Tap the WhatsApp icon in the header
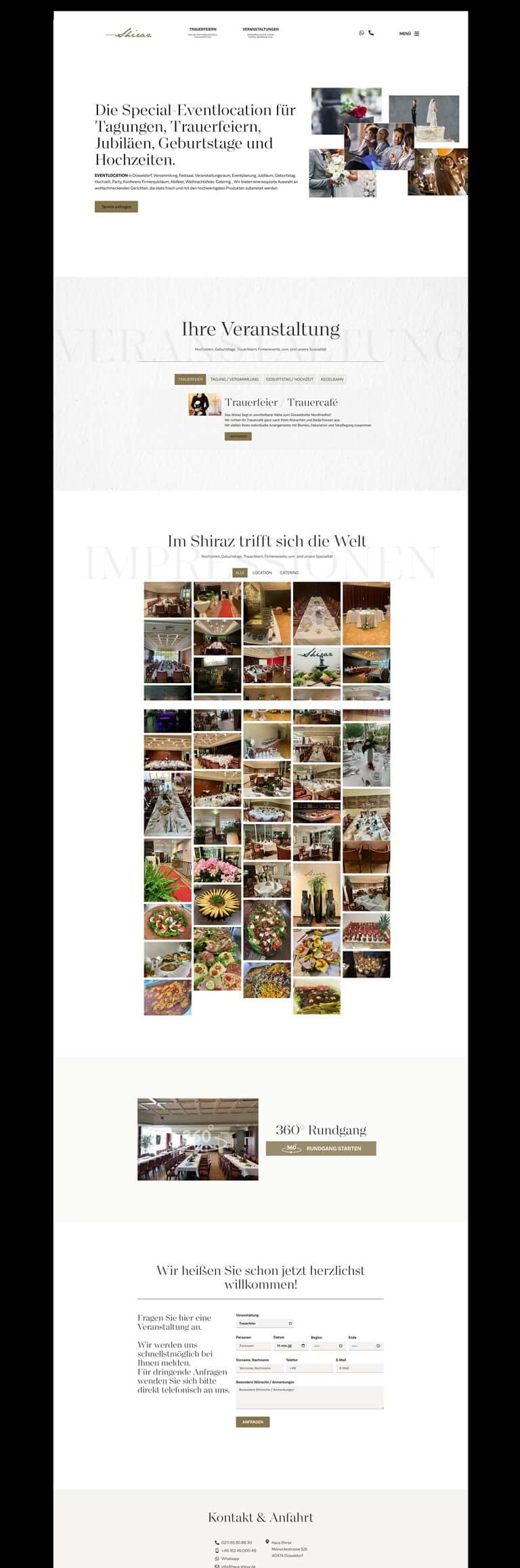520x1568 pixels. 362,33
